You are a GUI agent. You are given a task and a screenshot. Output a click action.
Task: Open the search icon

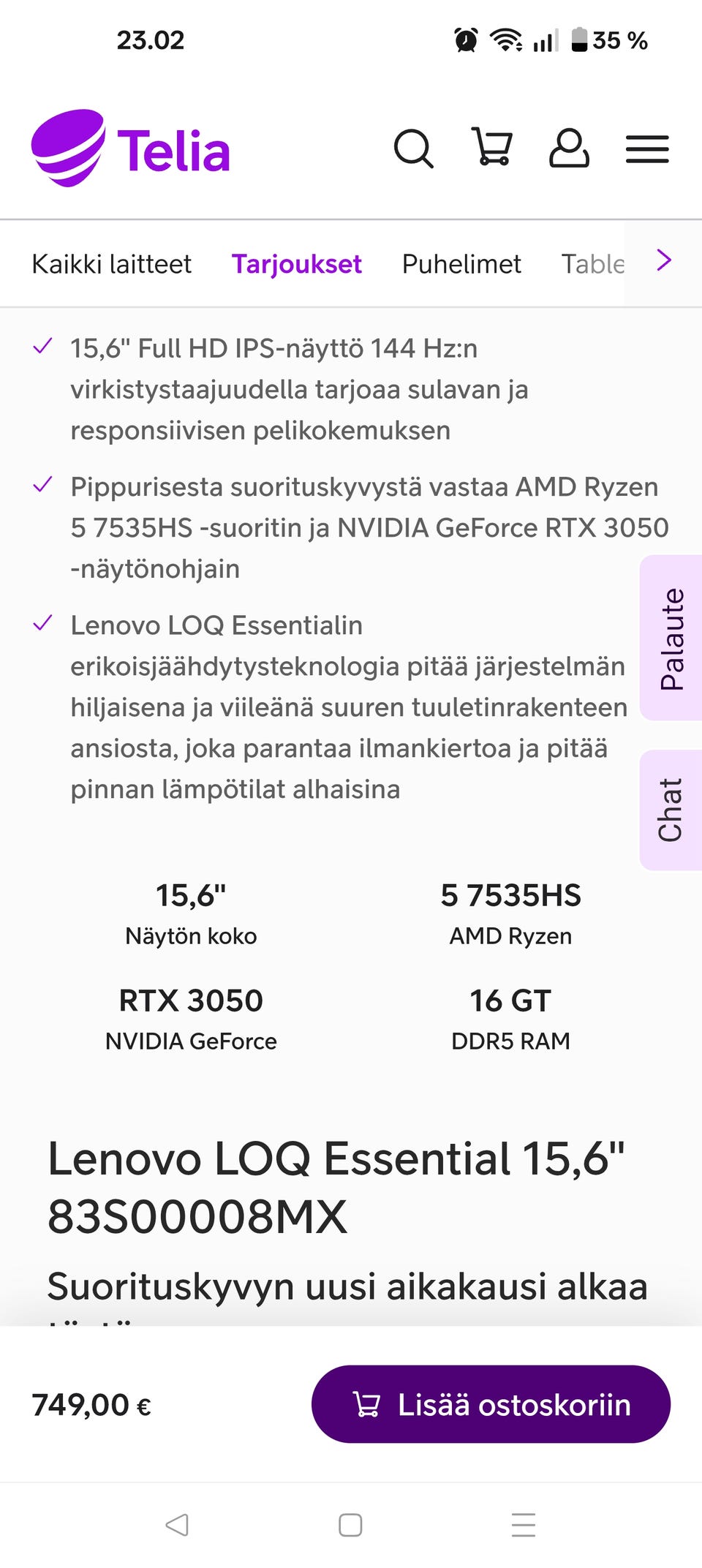414,148
